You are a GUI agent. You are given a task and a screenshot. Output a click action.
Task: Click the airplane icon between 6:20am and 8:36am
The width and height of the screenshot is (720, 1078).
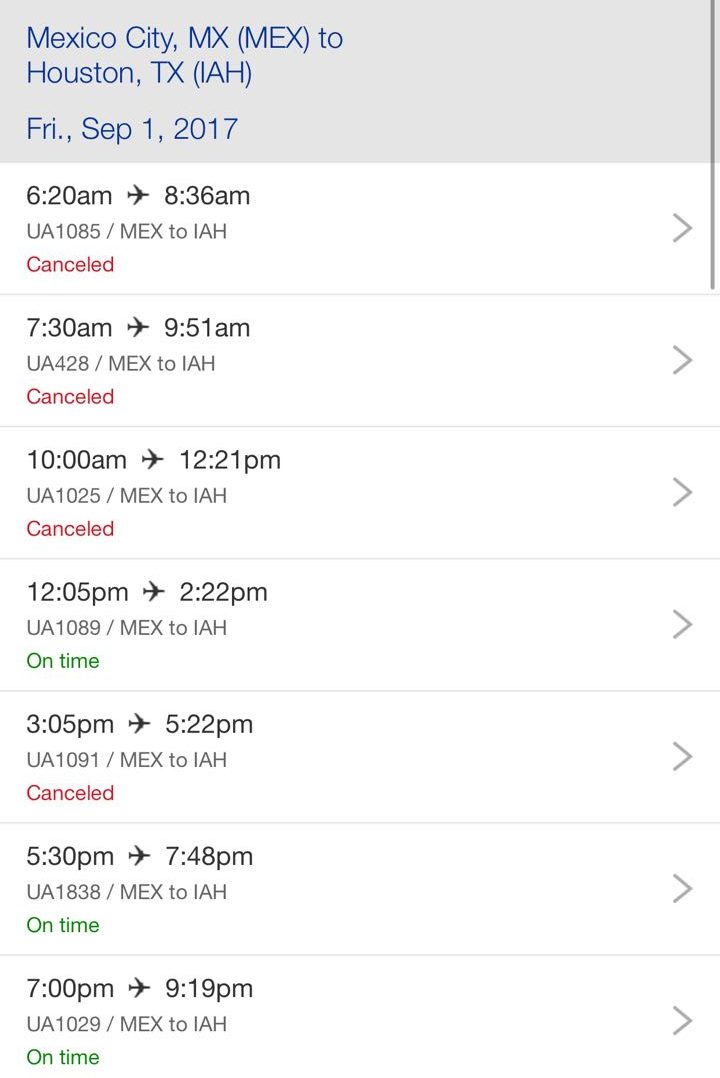[x=136, y=196]
